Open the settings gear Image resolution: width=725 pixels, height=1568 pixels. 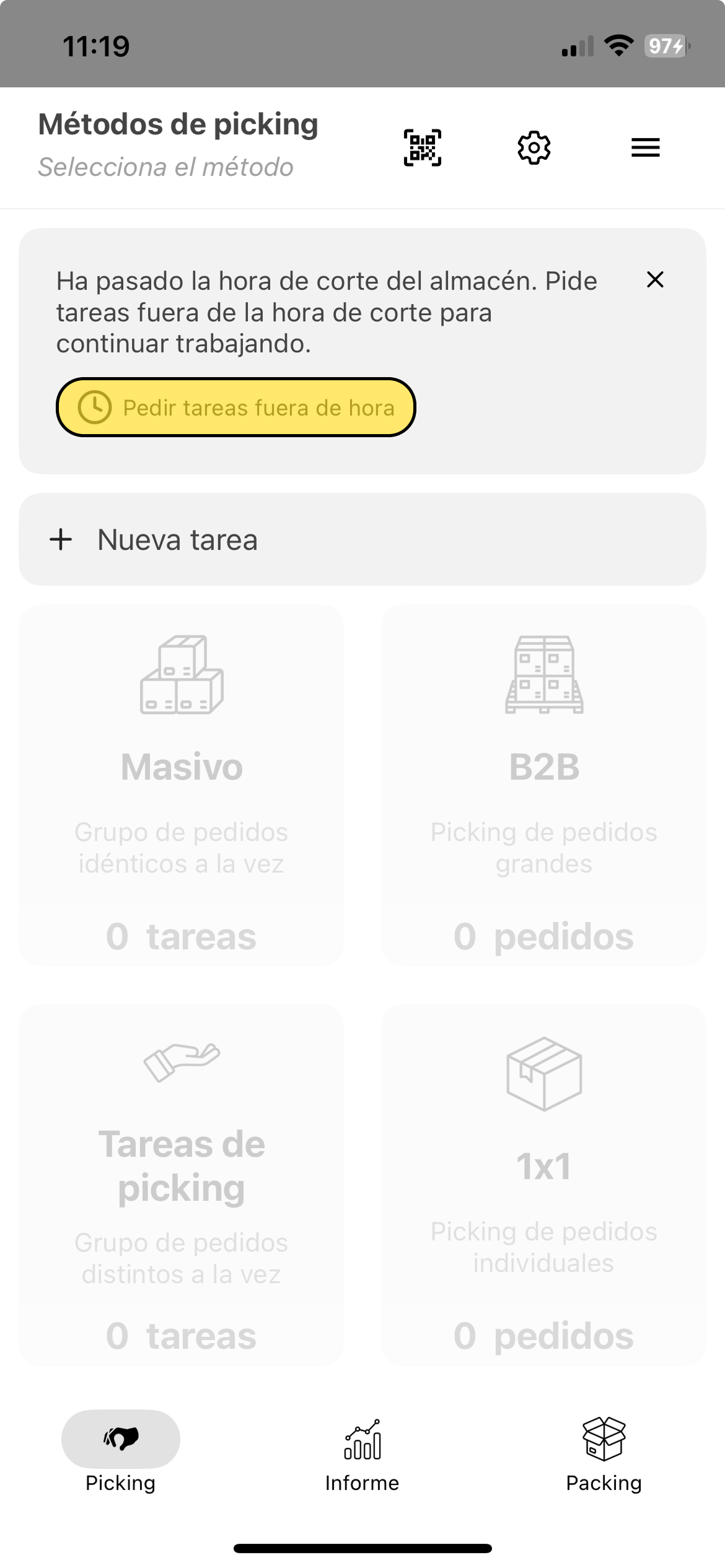[x=534, y=148]
